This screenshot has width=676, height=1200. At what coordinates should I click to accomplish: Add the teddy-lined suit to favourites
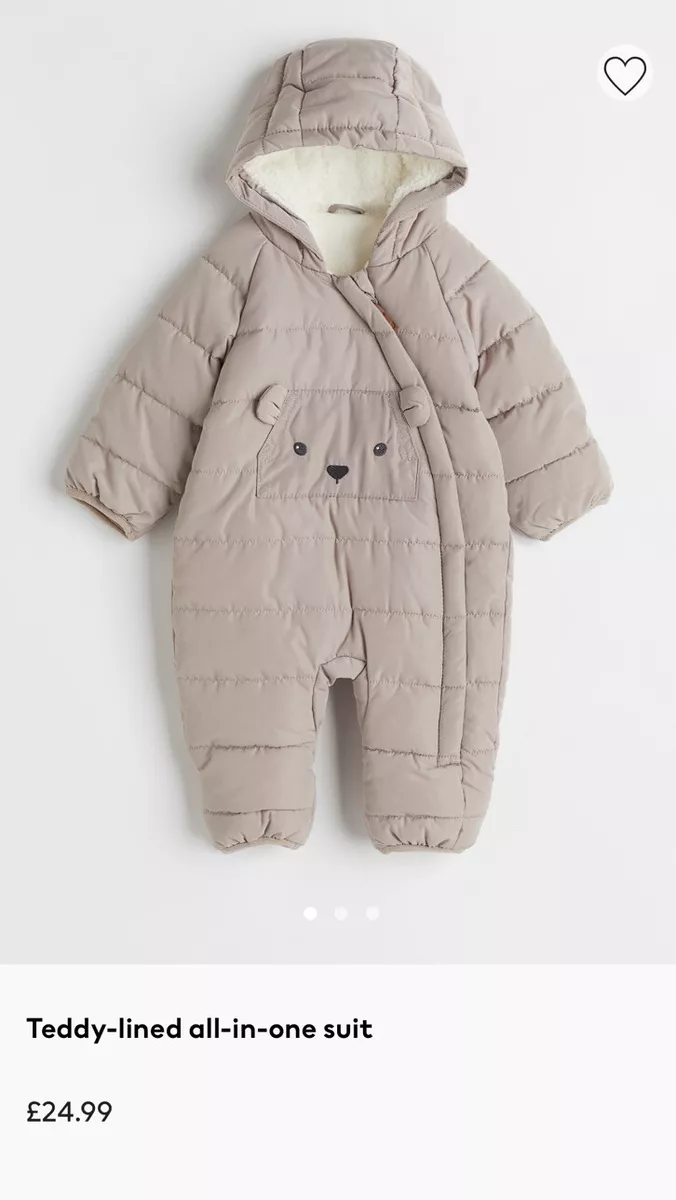pos(625,75)
